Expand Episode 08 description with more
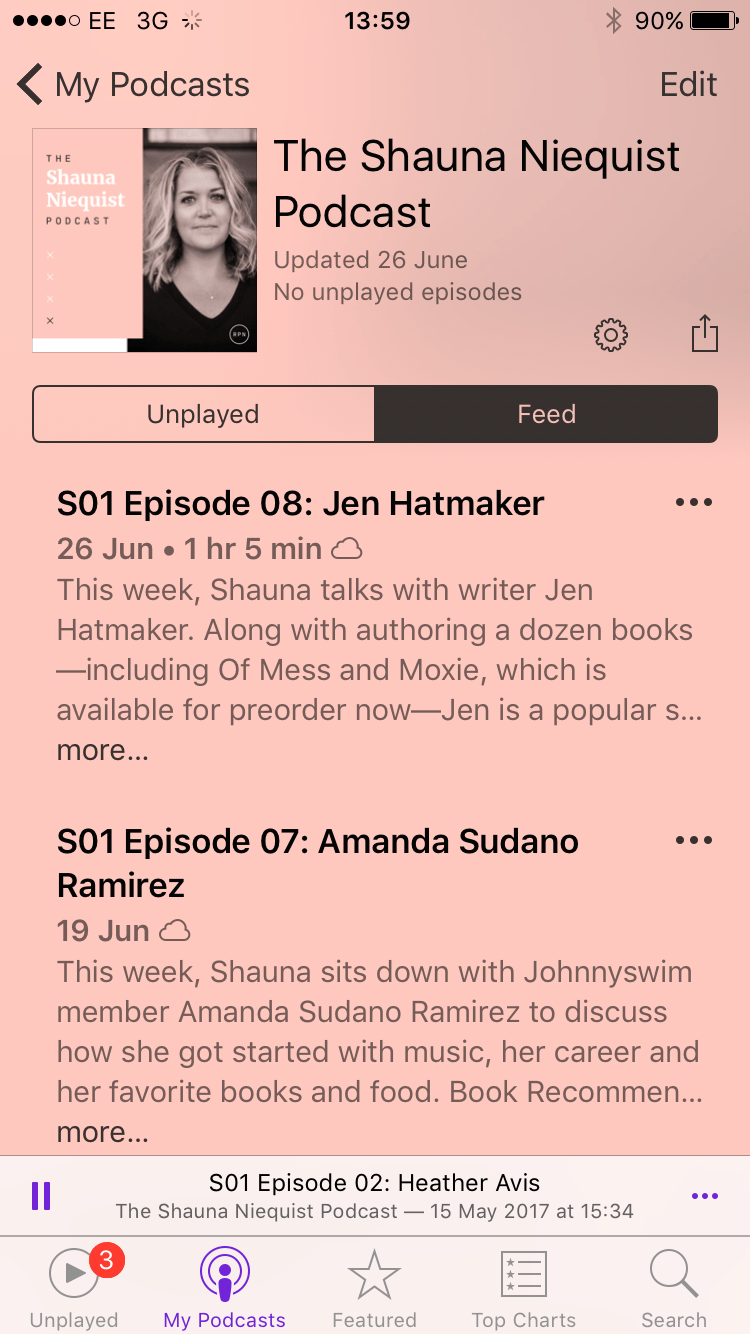Viewport: 750px width, 1334px height. [x=102, y=750]
